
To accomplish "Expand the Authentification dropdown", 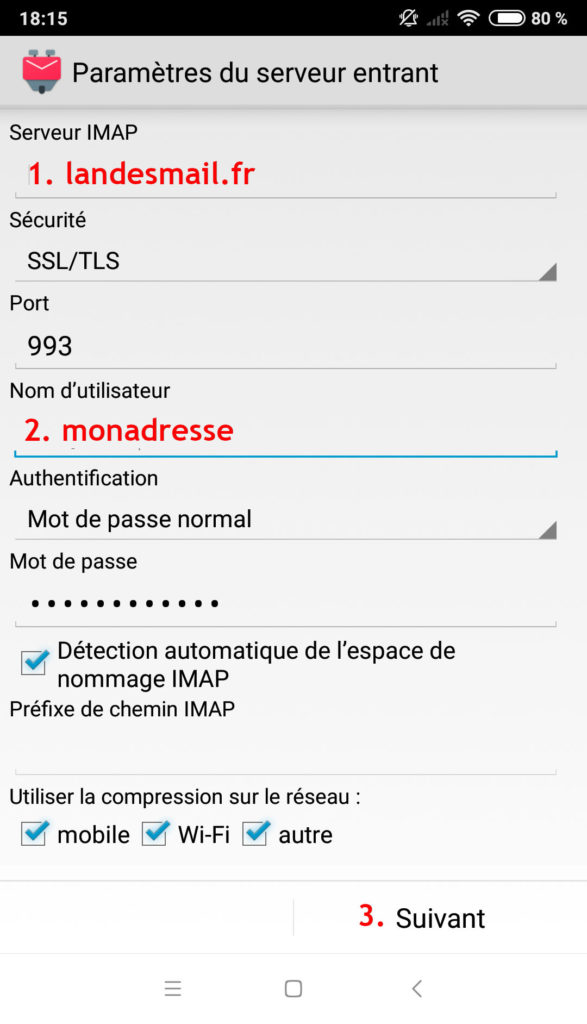I will [285, 519].
